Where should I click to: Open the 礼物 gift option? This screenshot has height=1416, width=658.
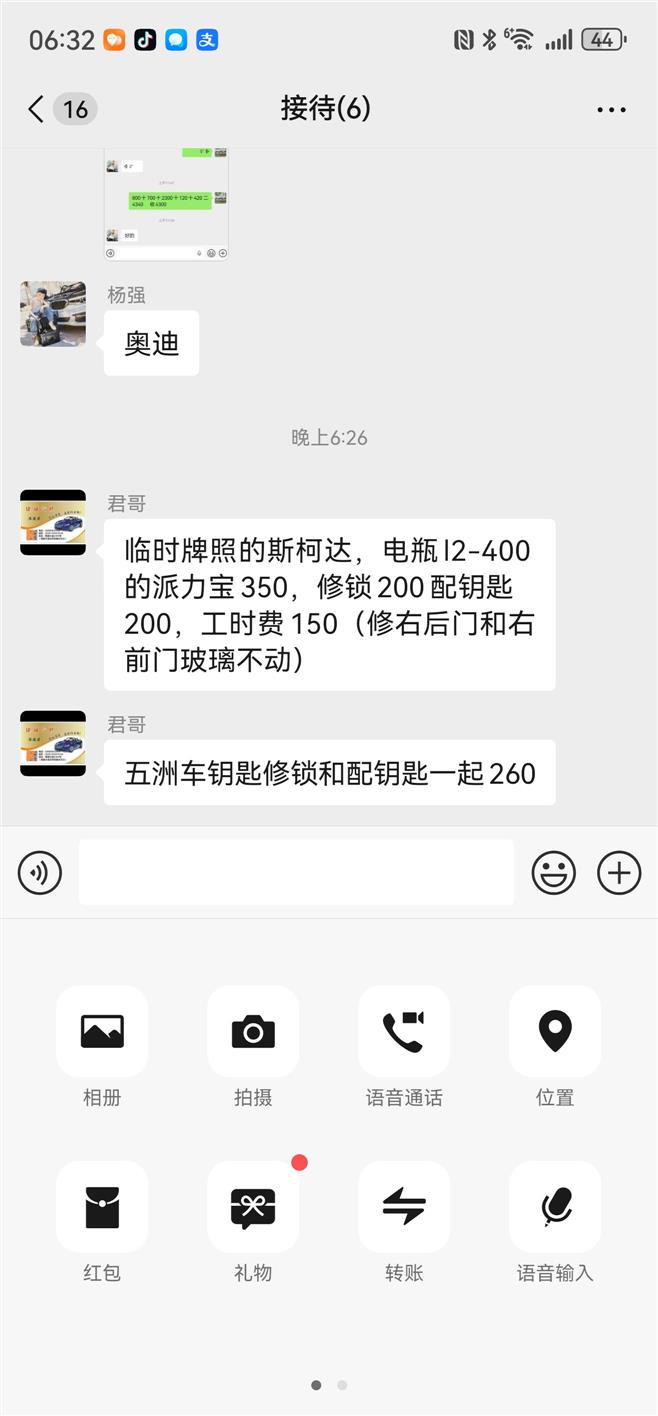tap(253, 1207)
